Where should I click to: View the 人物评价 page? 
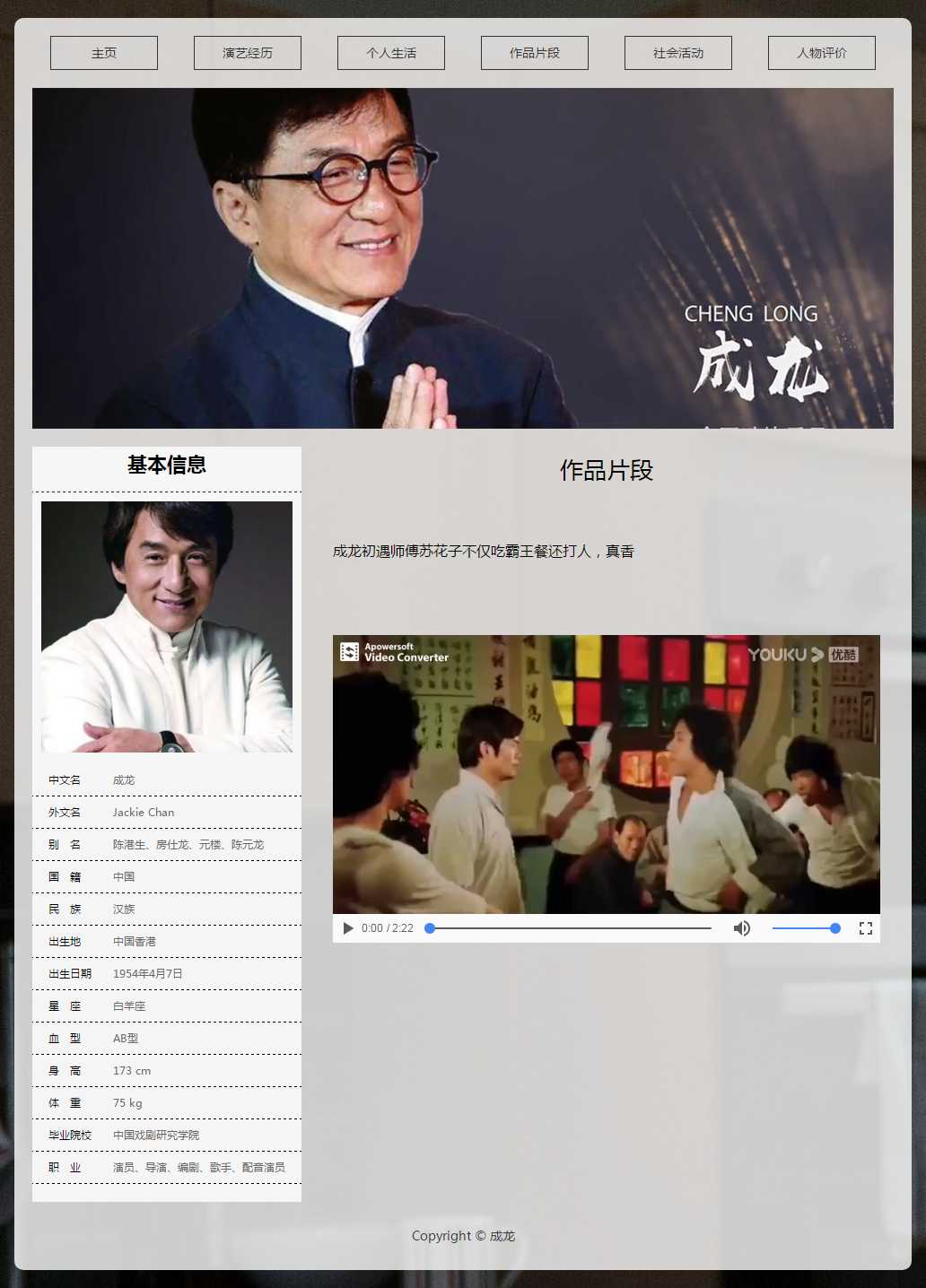coord(822,53)
